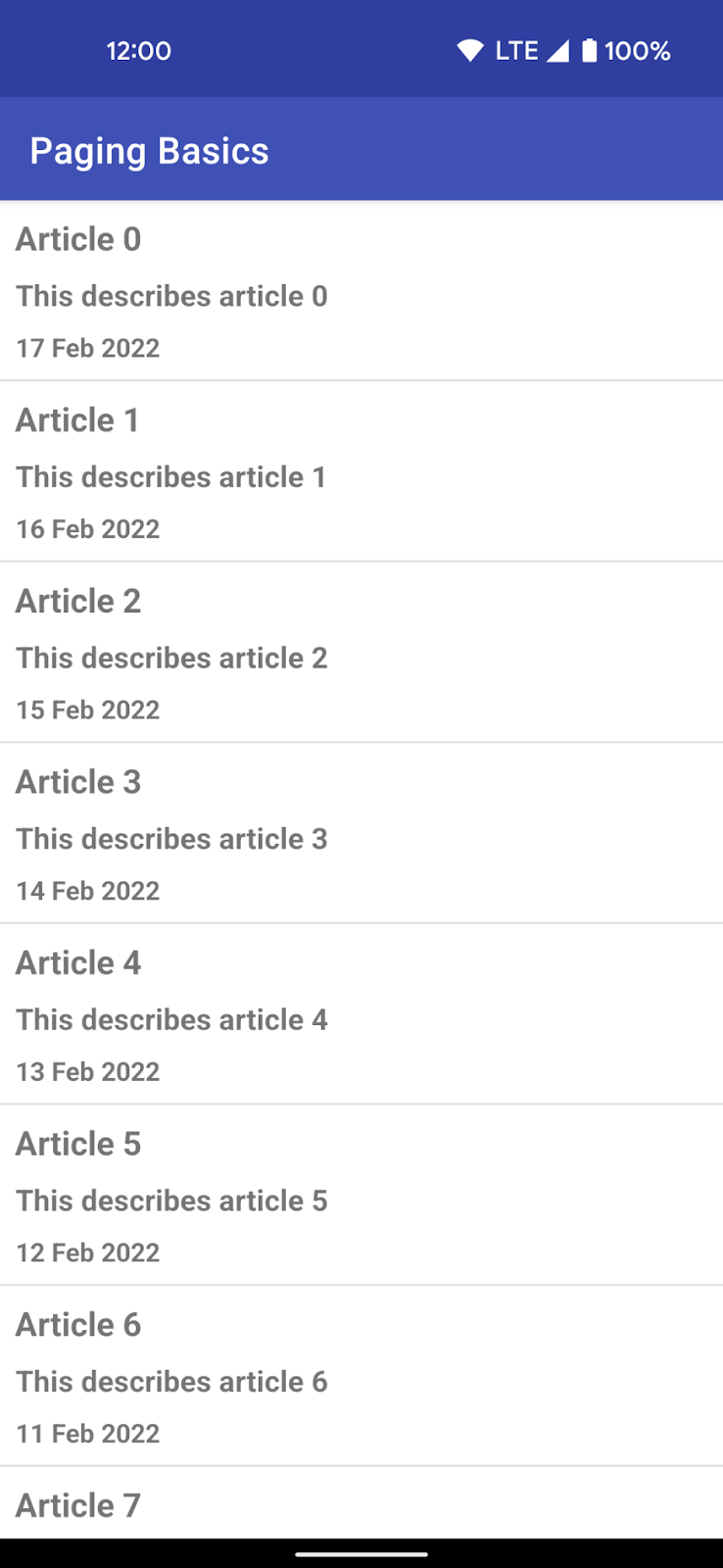Tap the 12:00 clock in the status bar

[x=139, y=50]
